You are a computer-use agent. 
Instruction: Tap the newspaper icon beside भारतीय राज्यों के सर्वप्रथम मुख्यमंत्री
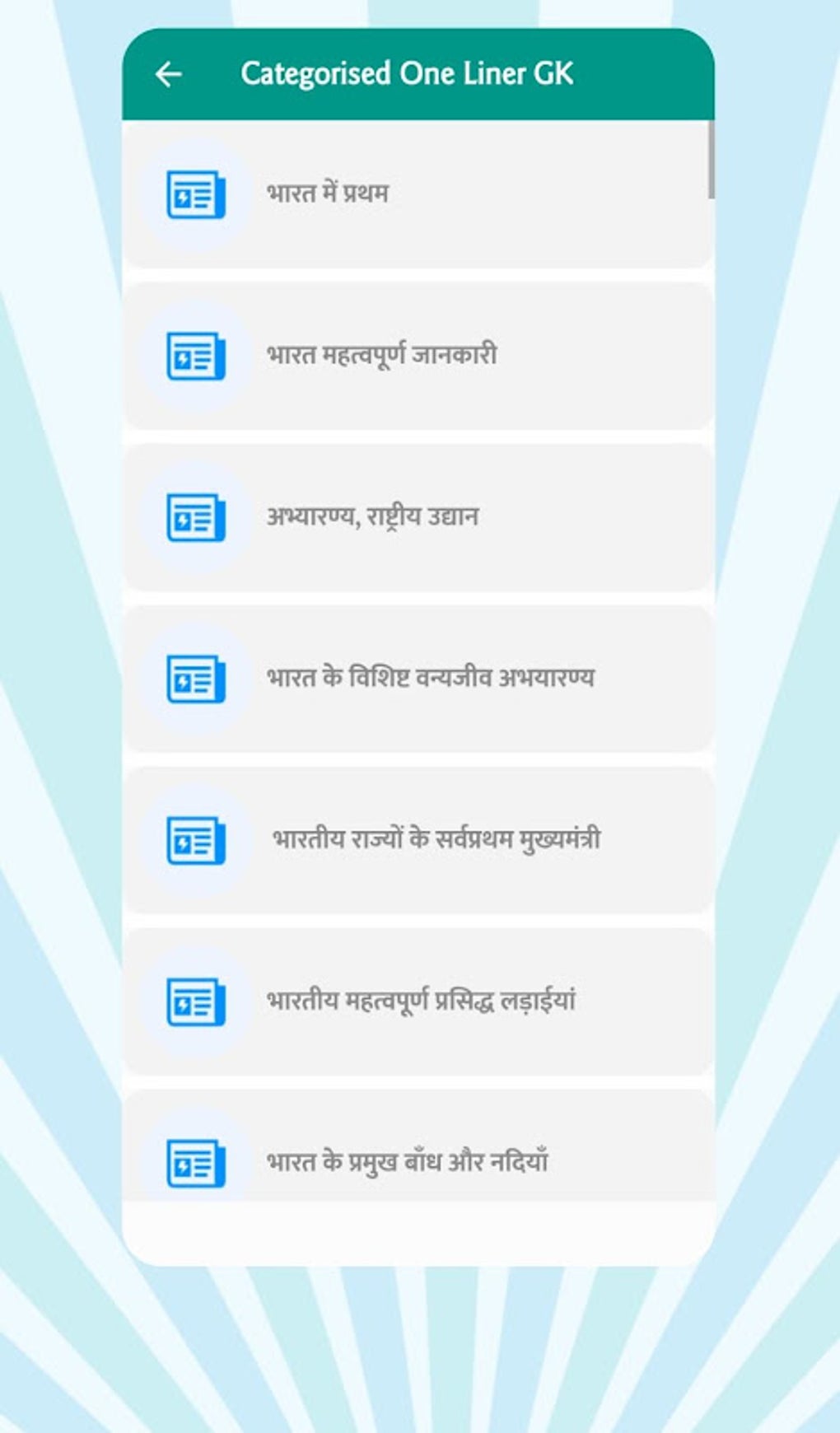(195, 838)
